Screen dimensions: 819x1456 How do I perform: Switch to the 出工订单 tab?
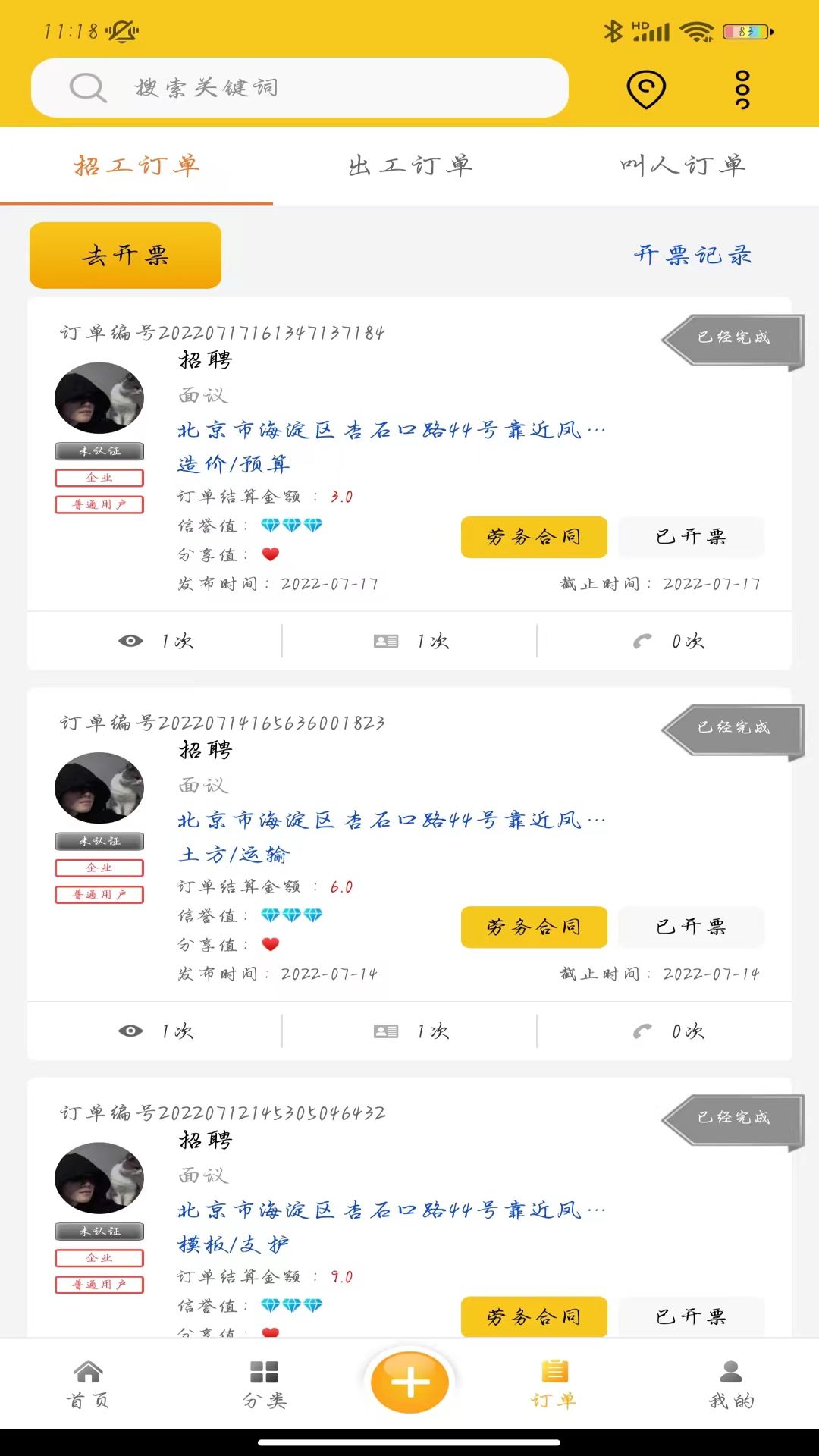409,165
